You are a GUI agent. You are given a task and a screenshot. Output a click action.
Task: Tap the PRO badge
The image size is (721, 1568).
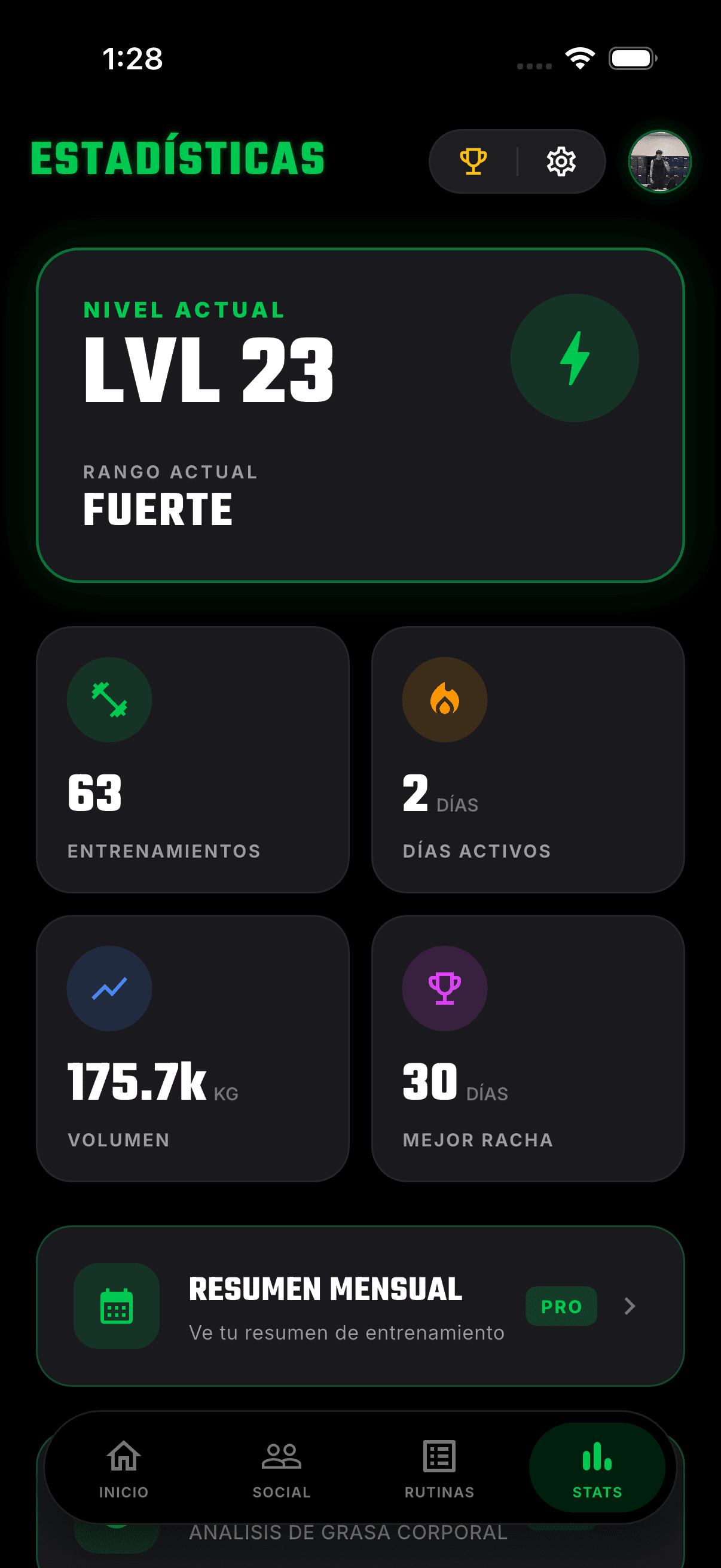click(561, 1306)
